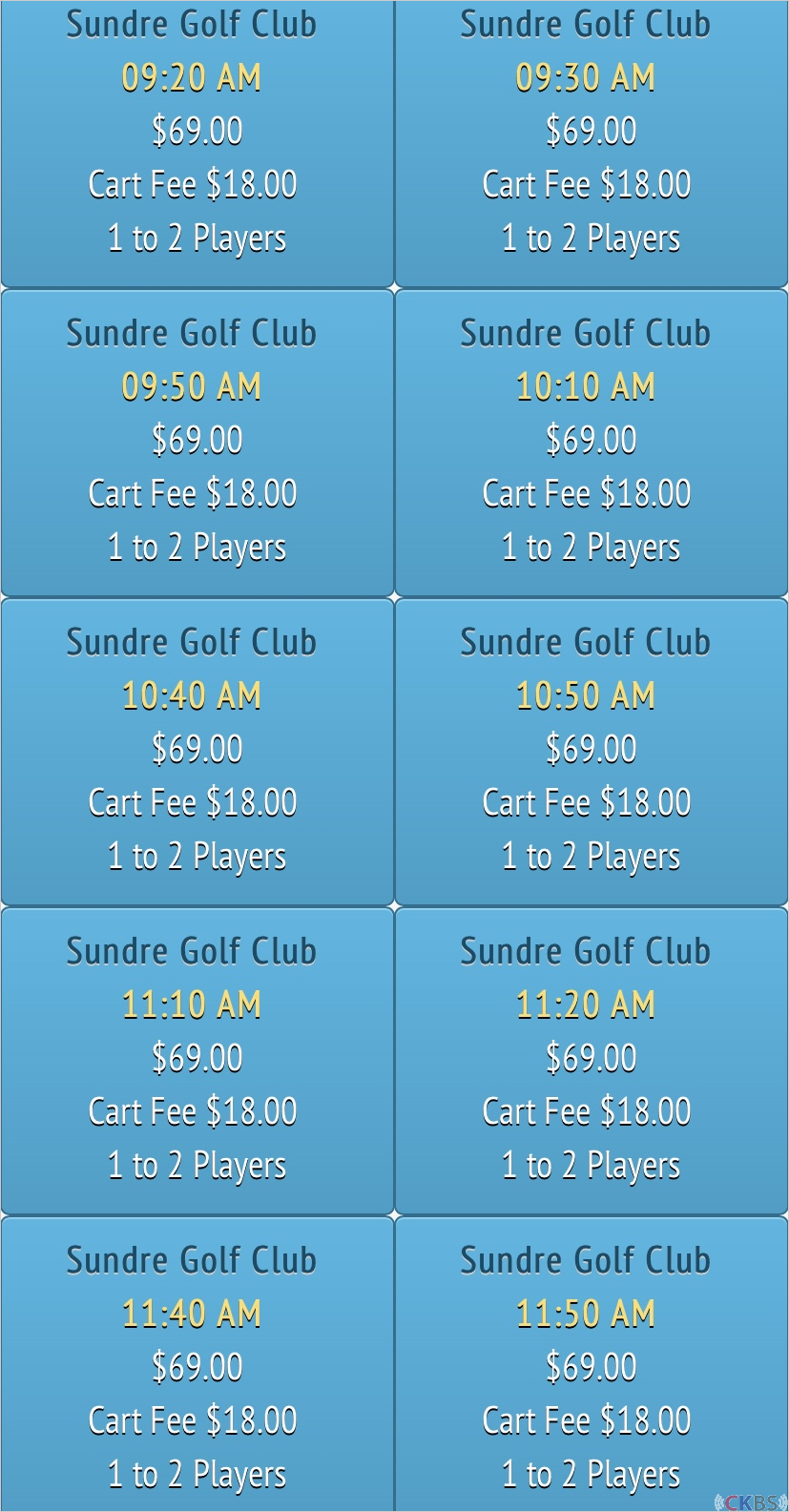Viewport: 789px width, 1512px height.
Task: Select the 09:20 AM tee time
Action: point(197,143)
